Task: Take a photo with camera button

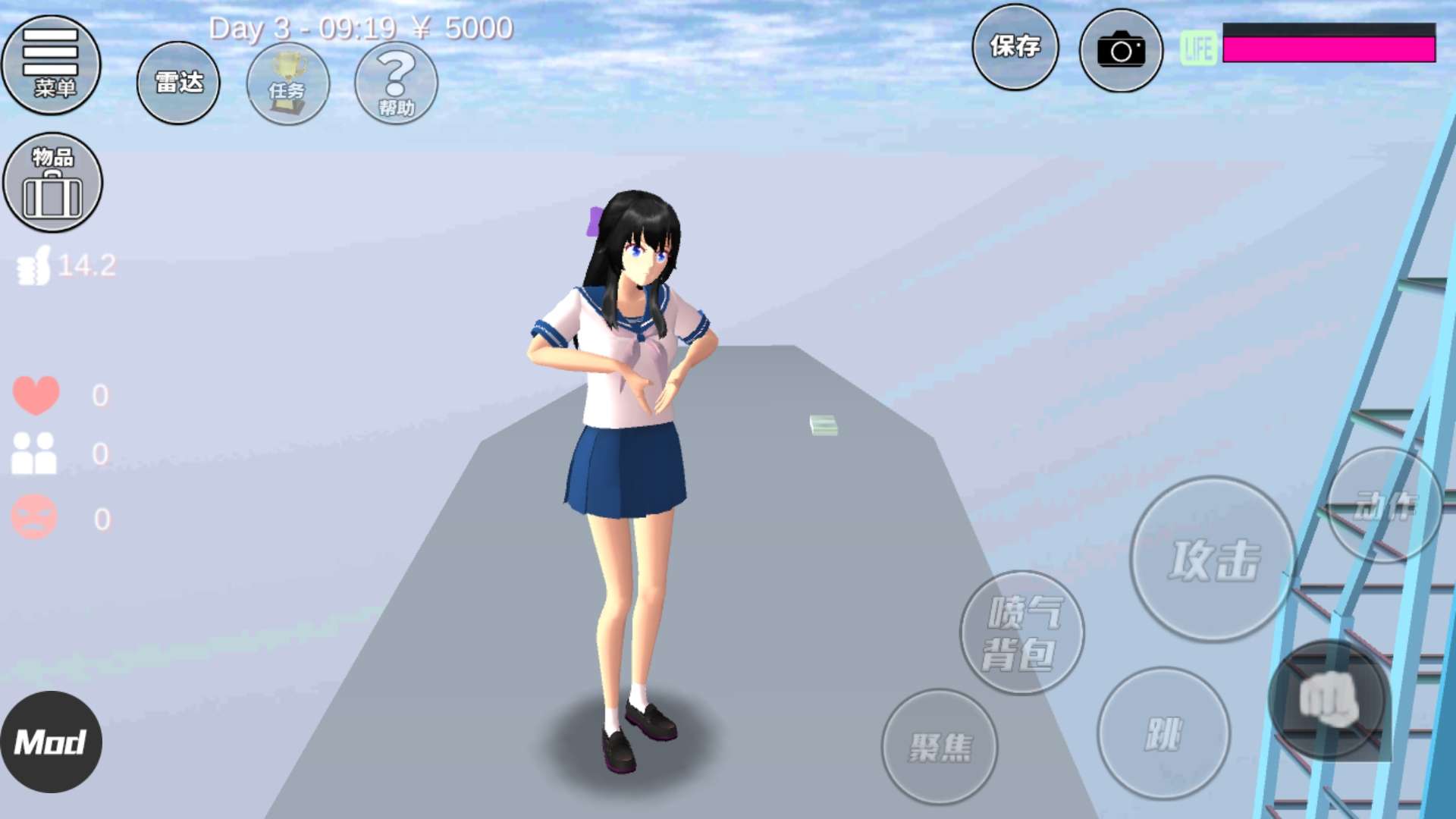Action: pos(1121,51)
